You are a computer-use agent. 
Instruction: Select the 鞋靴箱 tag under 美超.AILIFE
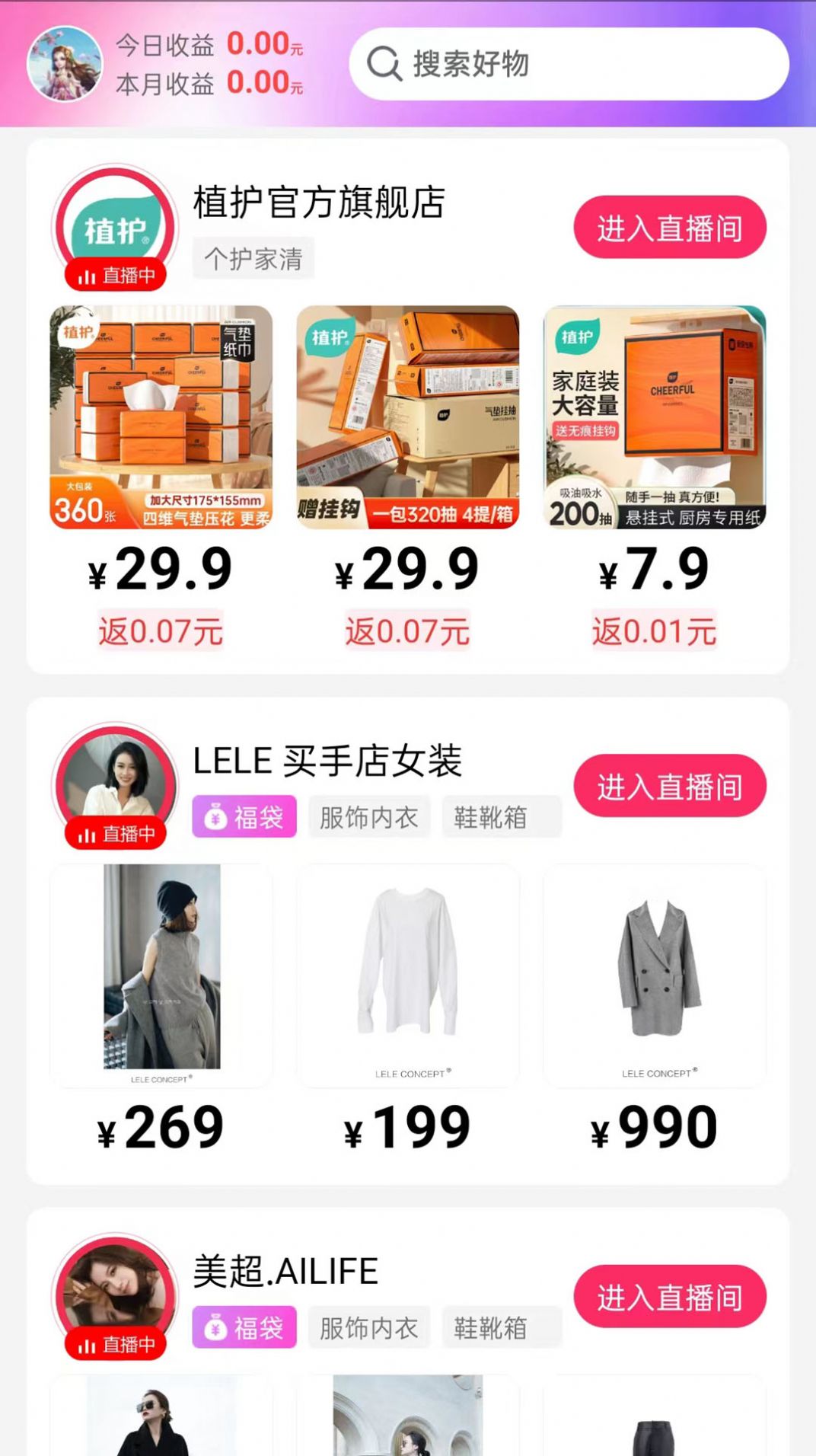pyautogui.click(x=502, y=1329)
